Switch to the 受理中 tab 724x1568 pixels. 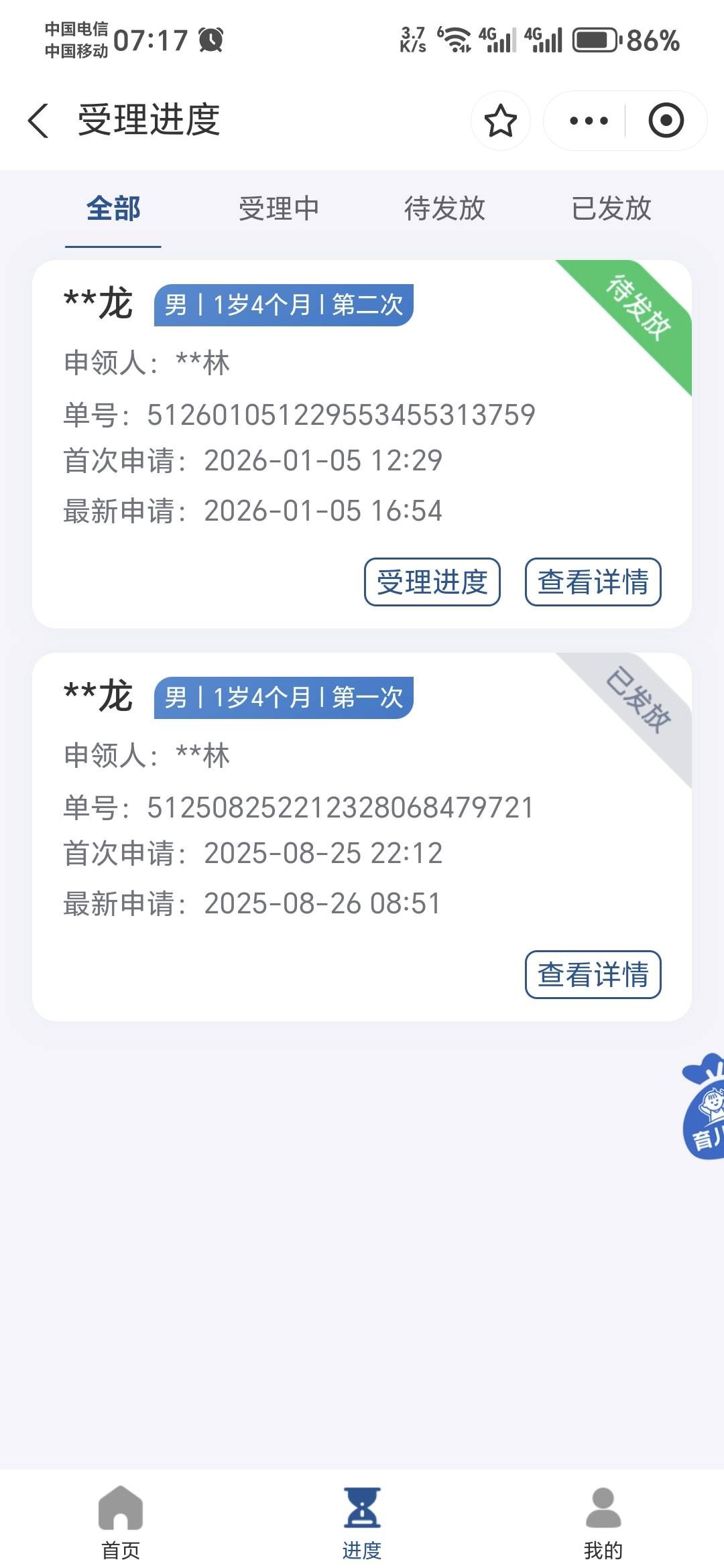[x=279, y=209]
